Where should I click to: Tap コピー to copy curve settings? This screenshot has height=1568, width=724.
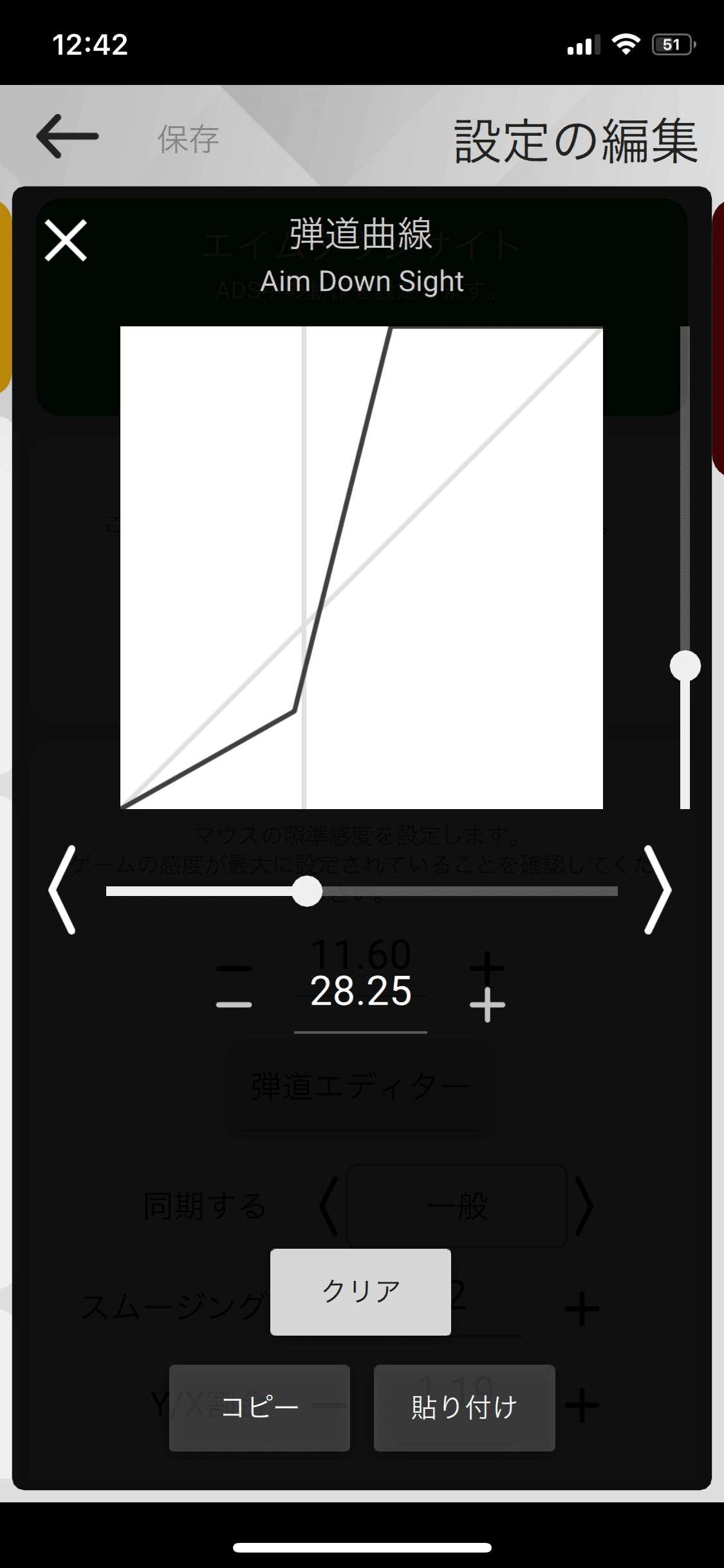[259, 1407]
